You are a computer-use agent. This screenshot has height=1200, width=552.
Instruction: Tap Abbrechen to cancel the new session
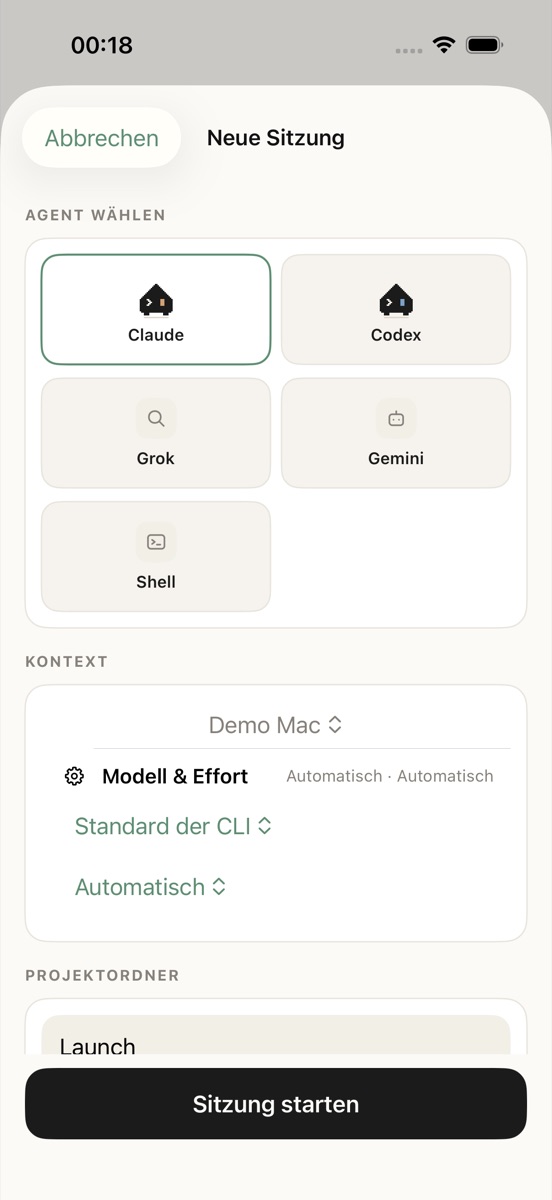point(101,138)
